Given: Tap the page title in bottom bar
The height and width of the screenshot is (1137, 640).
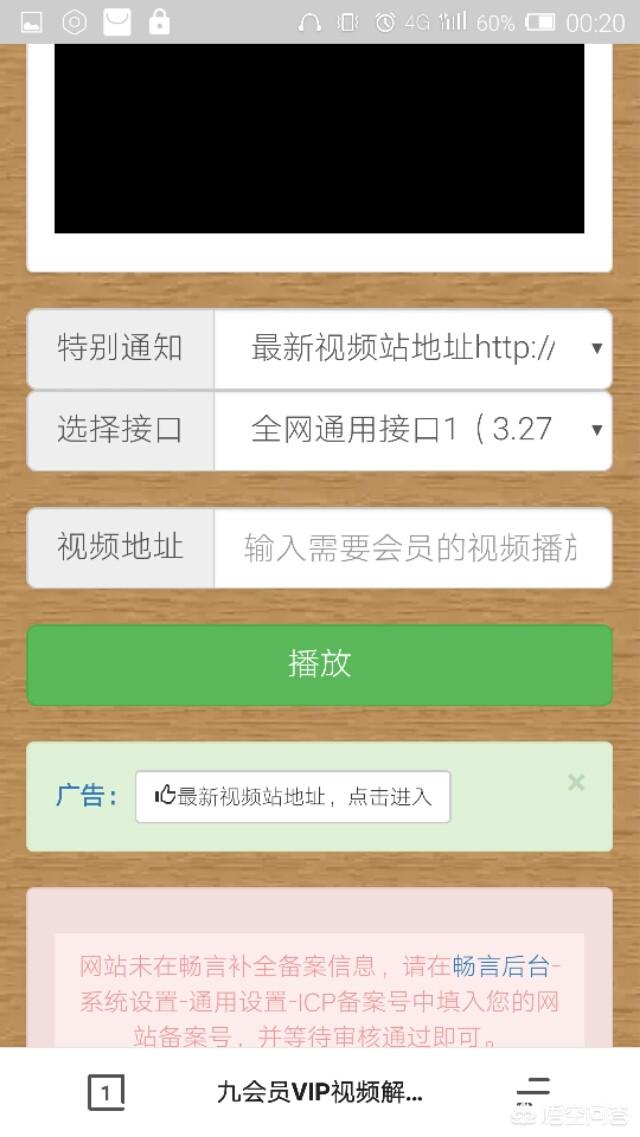Looking at the screenshot, I should pos(320,1092).
